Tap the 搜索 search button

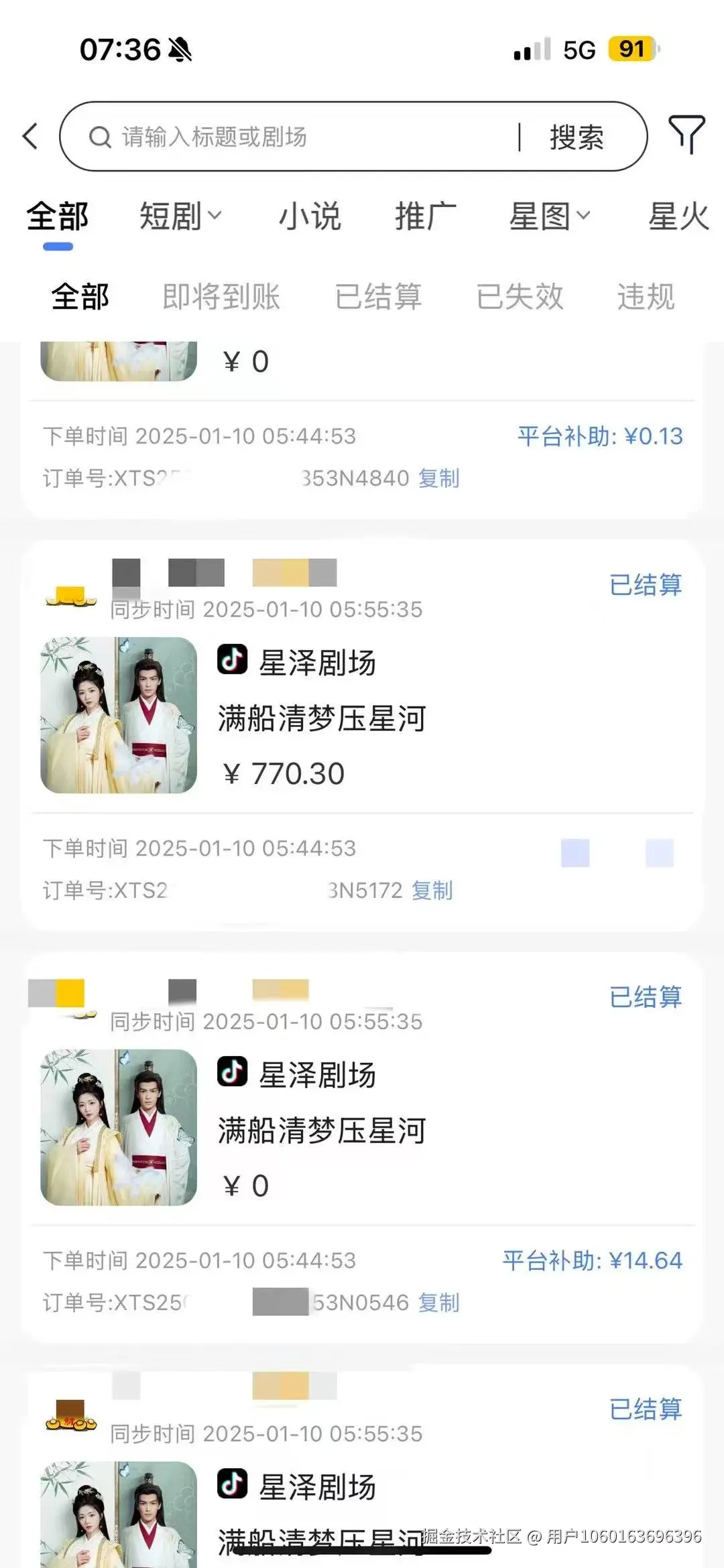tap(577, 137)
